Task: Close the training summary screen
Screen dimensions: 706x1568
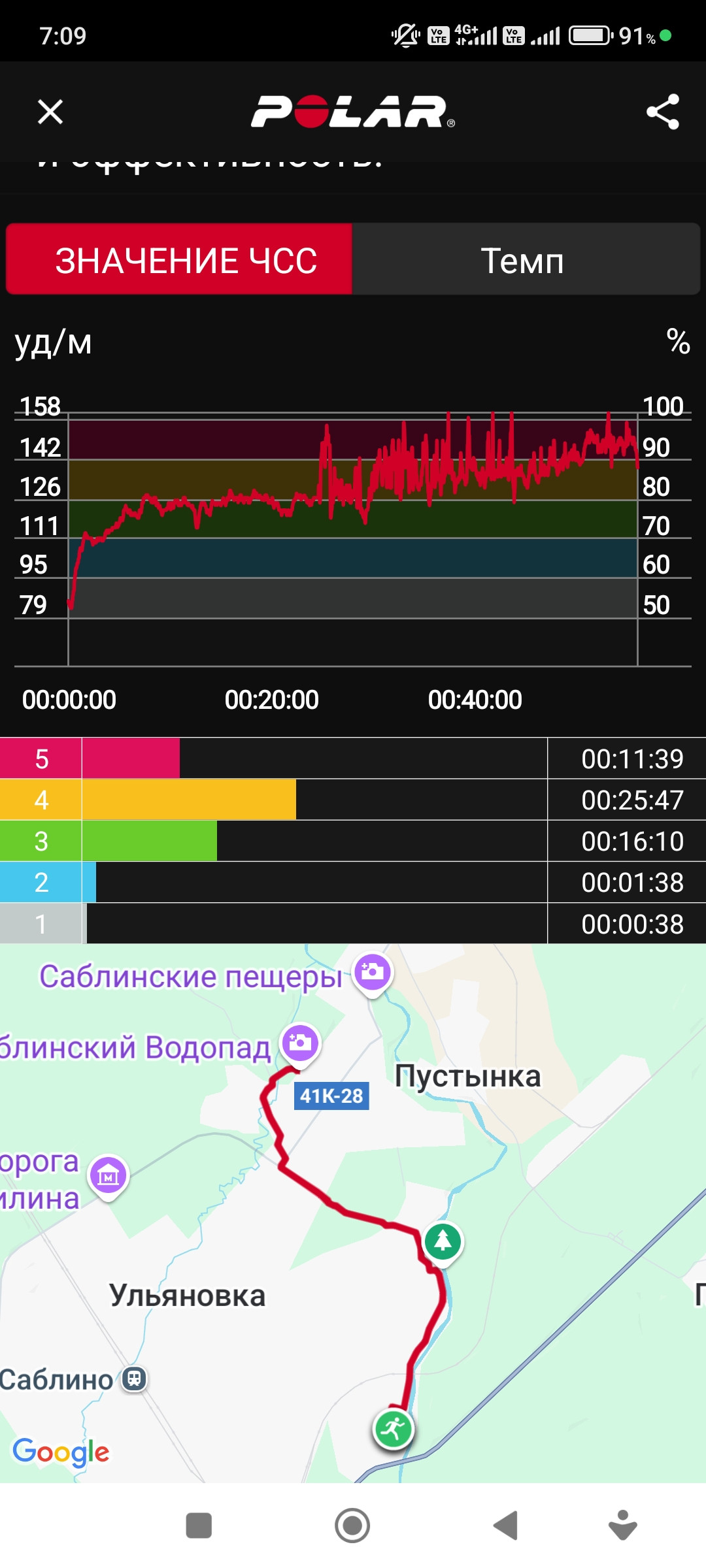Action: pos(50,112)
